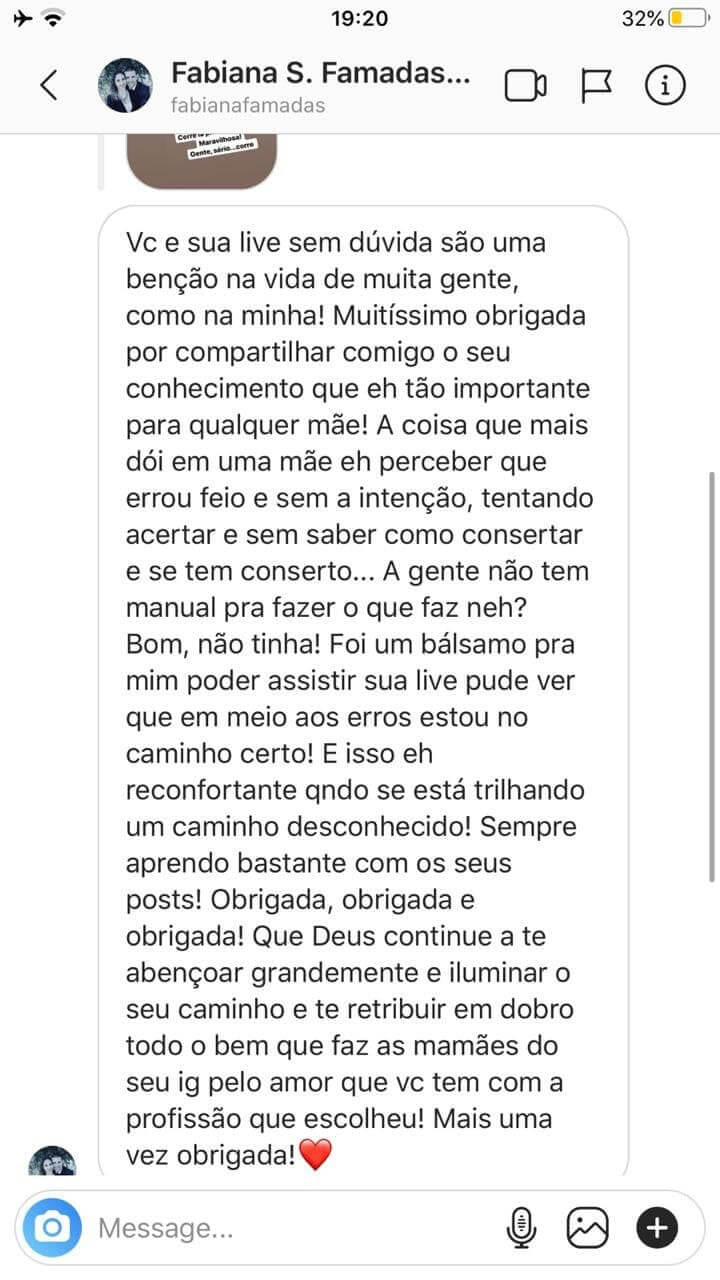Pick a photo from gallery
This screenshot has width=720, height=1280.
coord(588,1227)
